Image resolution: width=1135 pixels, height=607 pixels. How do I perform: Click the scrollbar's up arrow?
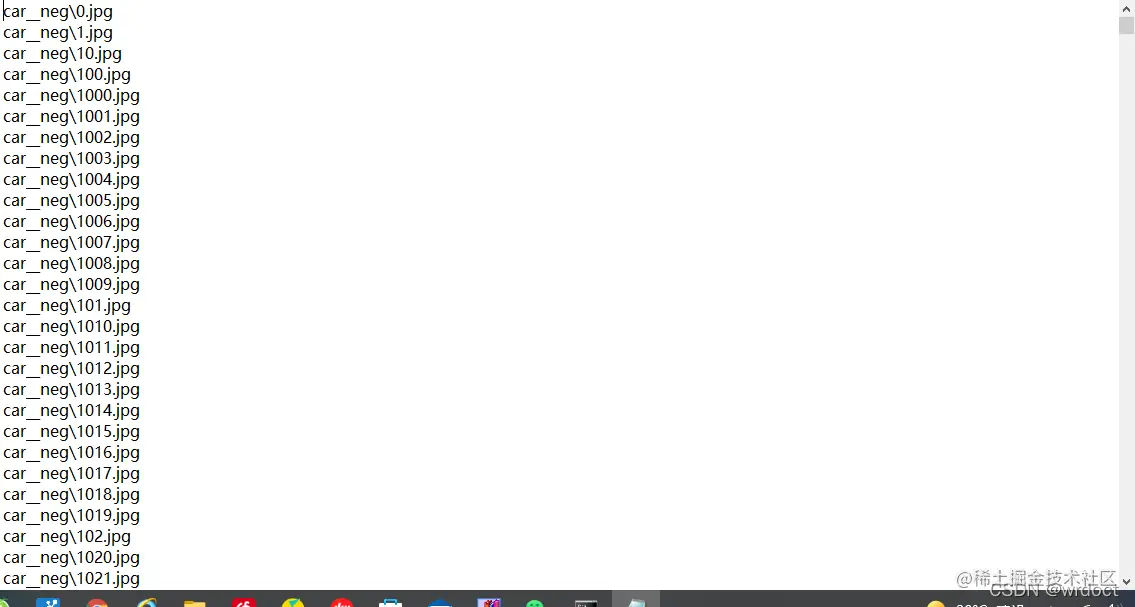point(1126,7)
